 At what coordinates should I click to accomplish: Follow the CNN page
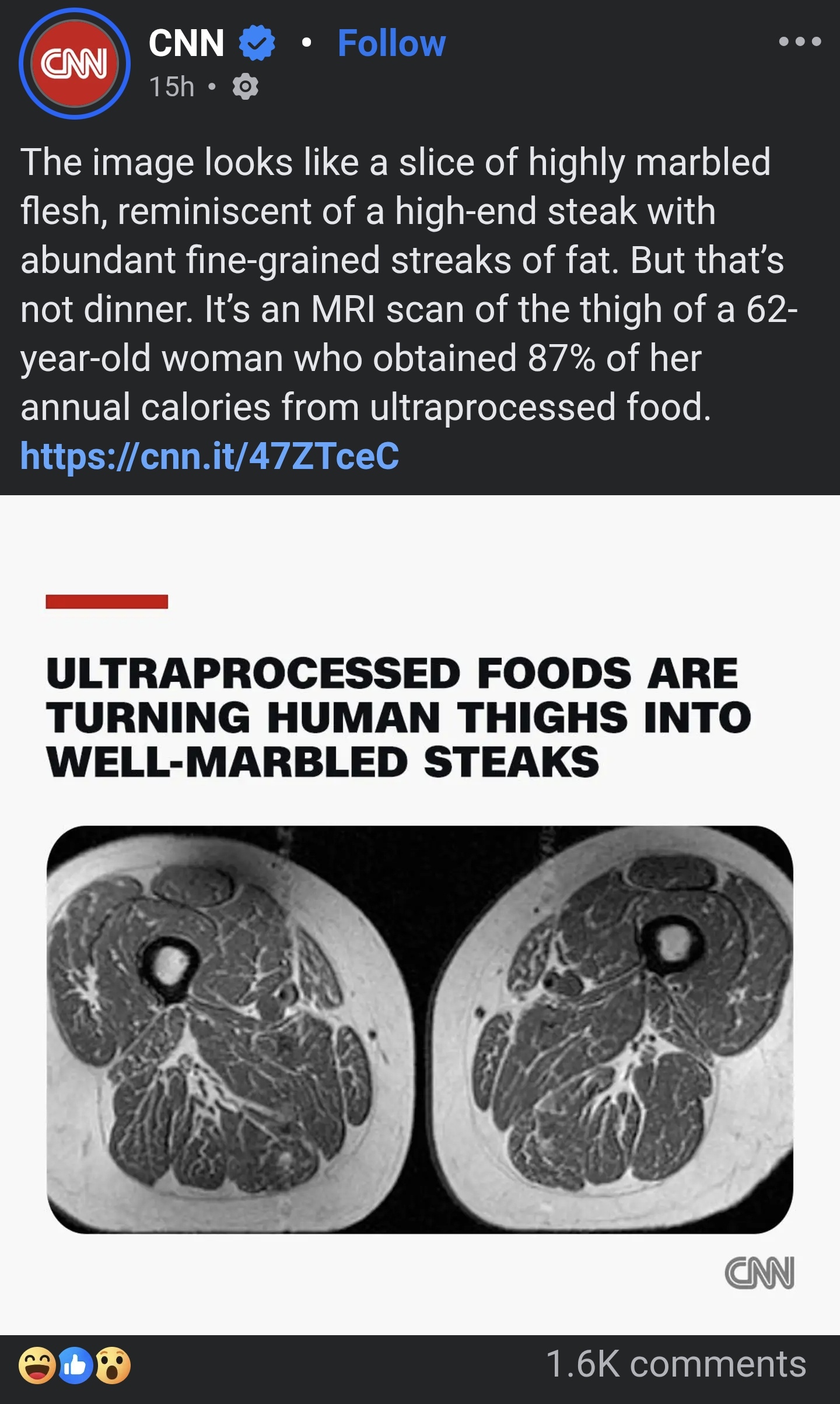click(391, 43)
